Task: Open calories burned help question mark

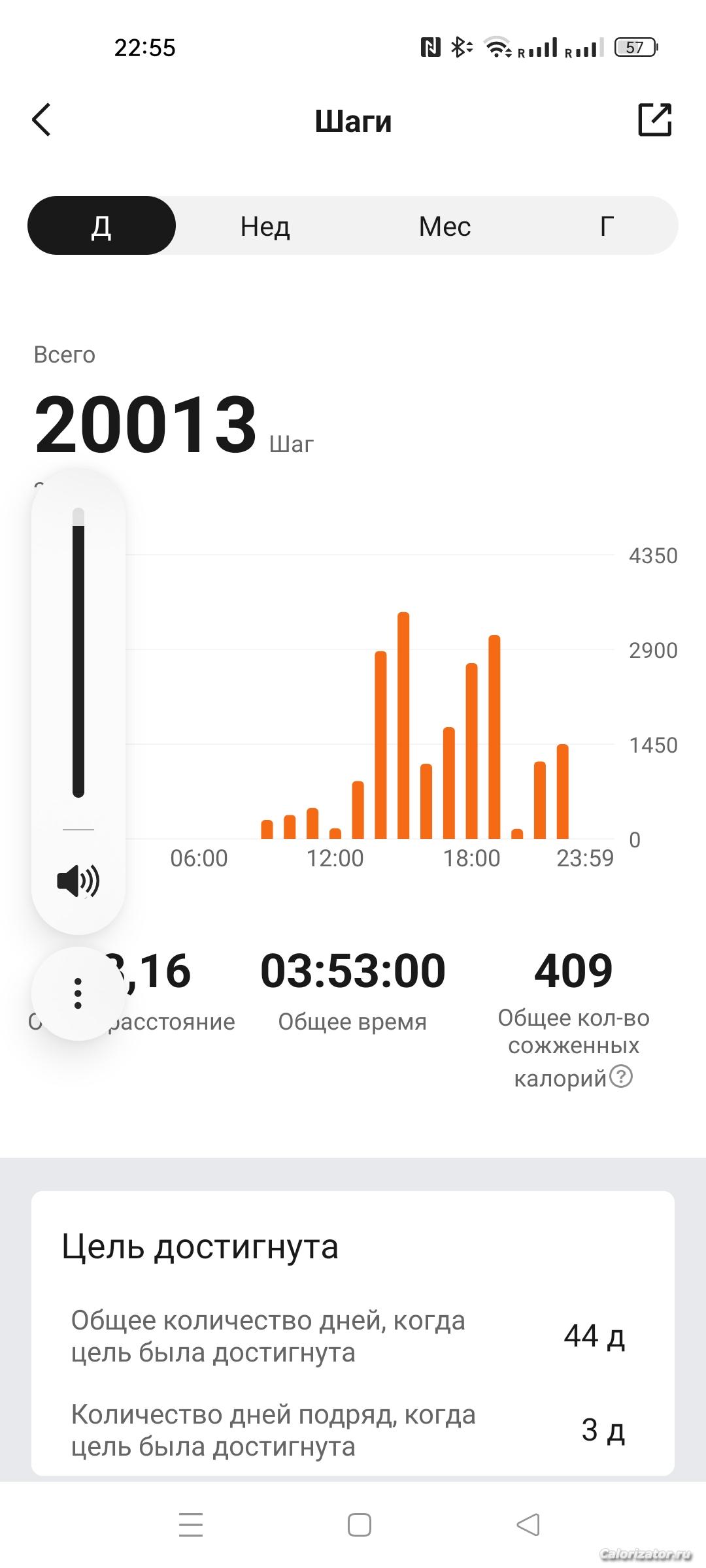Action: pyautogui.click(x=621, y=1076)
